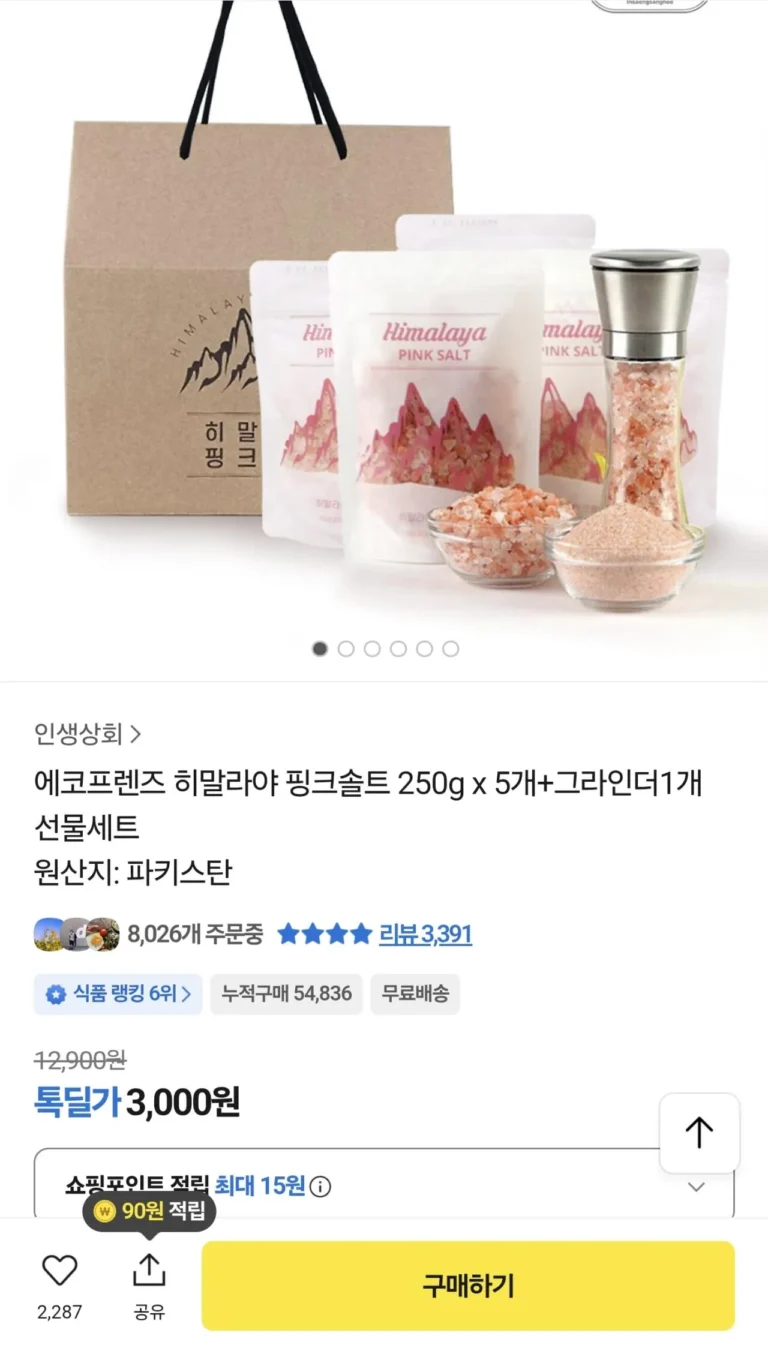Add this product to wishlist with the heart
This screenshot has height=1351, width=768.
pos(60,1271)
